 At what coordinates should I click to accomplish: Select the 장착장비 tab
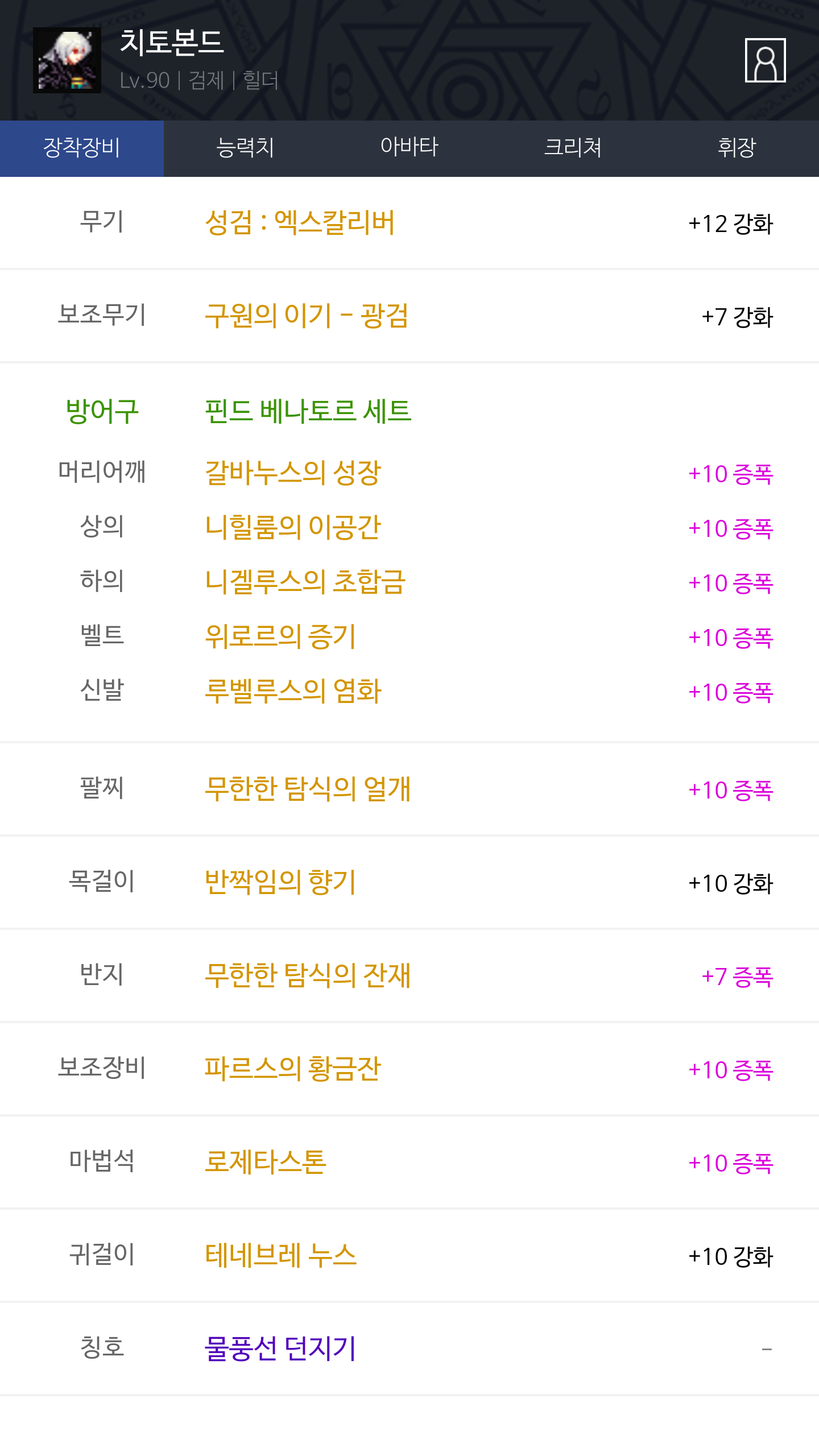click(82, 148)
